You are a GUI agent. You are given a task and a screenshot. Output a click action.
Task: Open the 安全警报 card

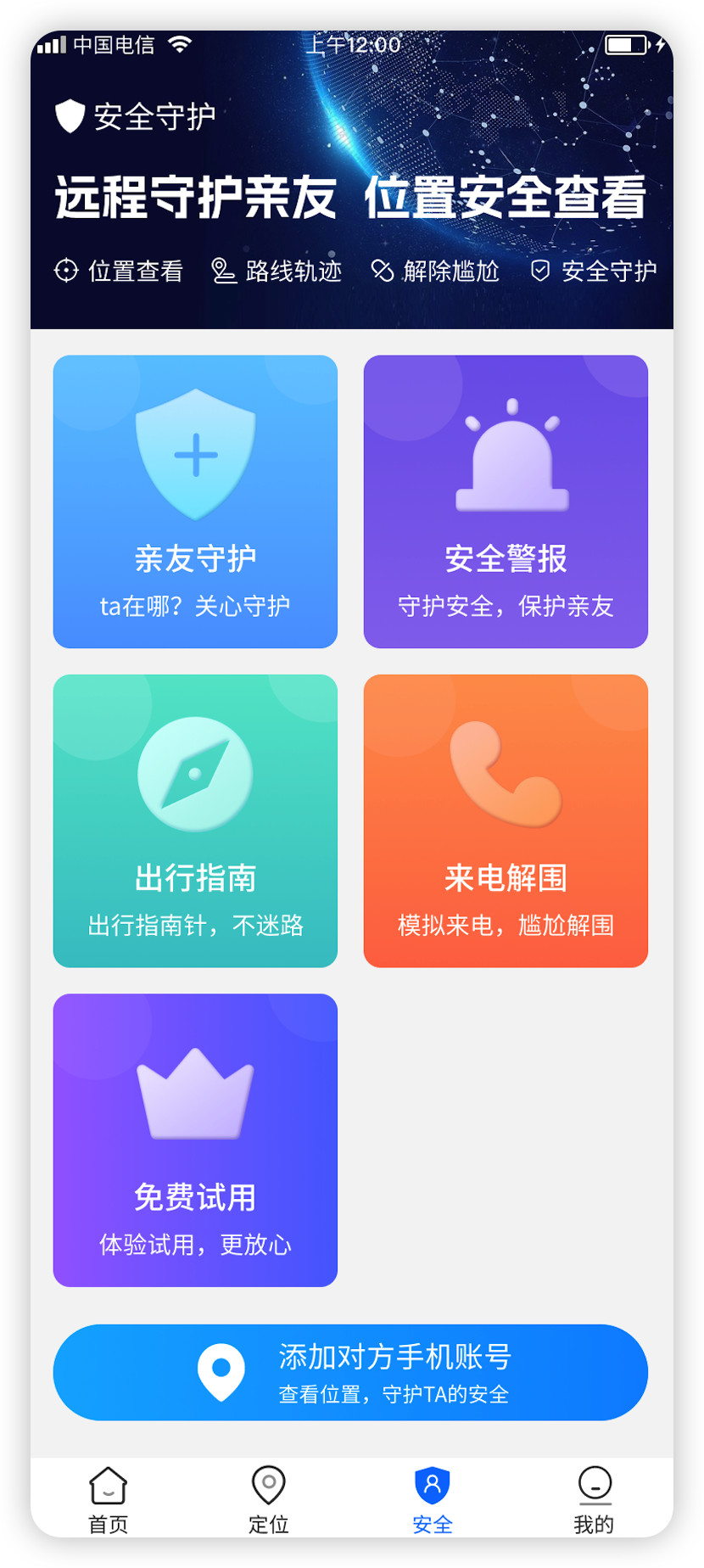click(506, 501)
